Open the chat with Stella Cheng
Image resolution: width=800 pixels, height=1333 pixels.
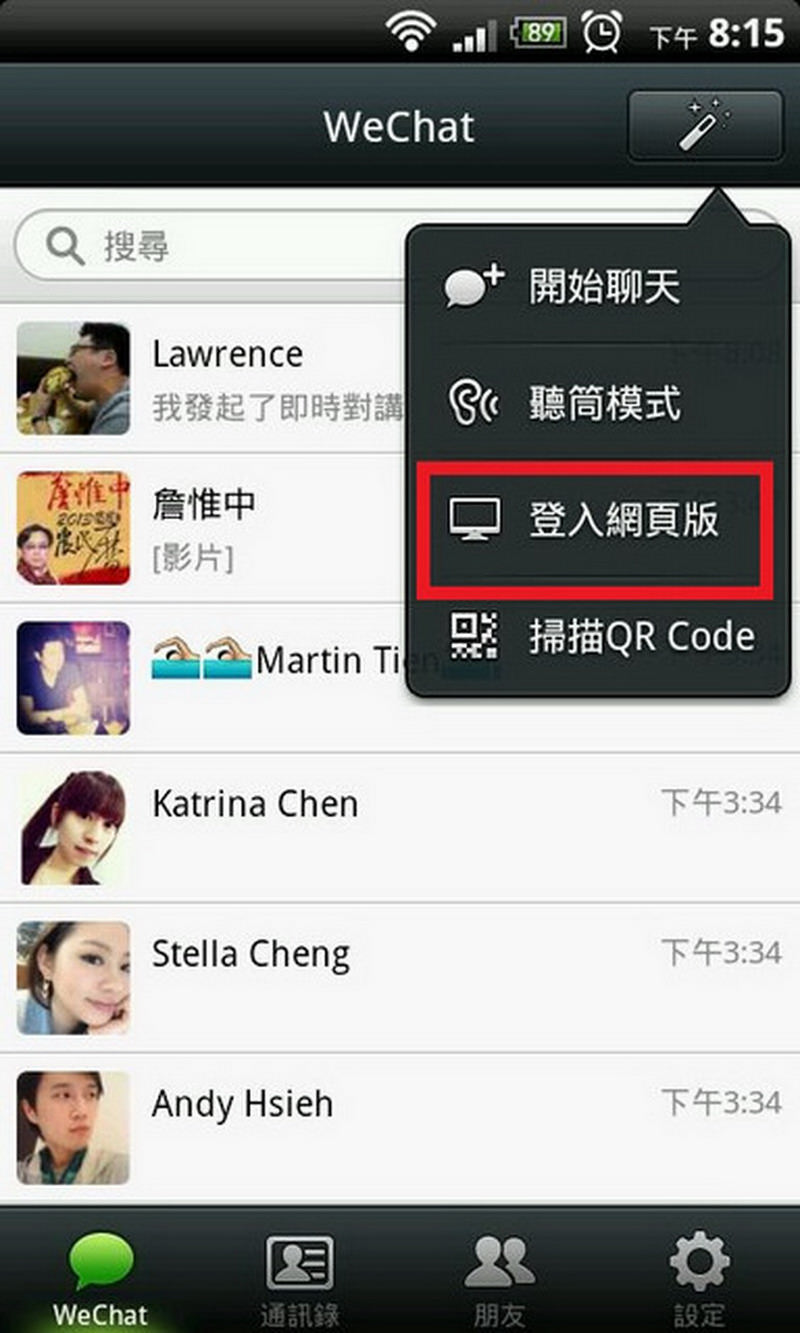[x=400, y=977]
